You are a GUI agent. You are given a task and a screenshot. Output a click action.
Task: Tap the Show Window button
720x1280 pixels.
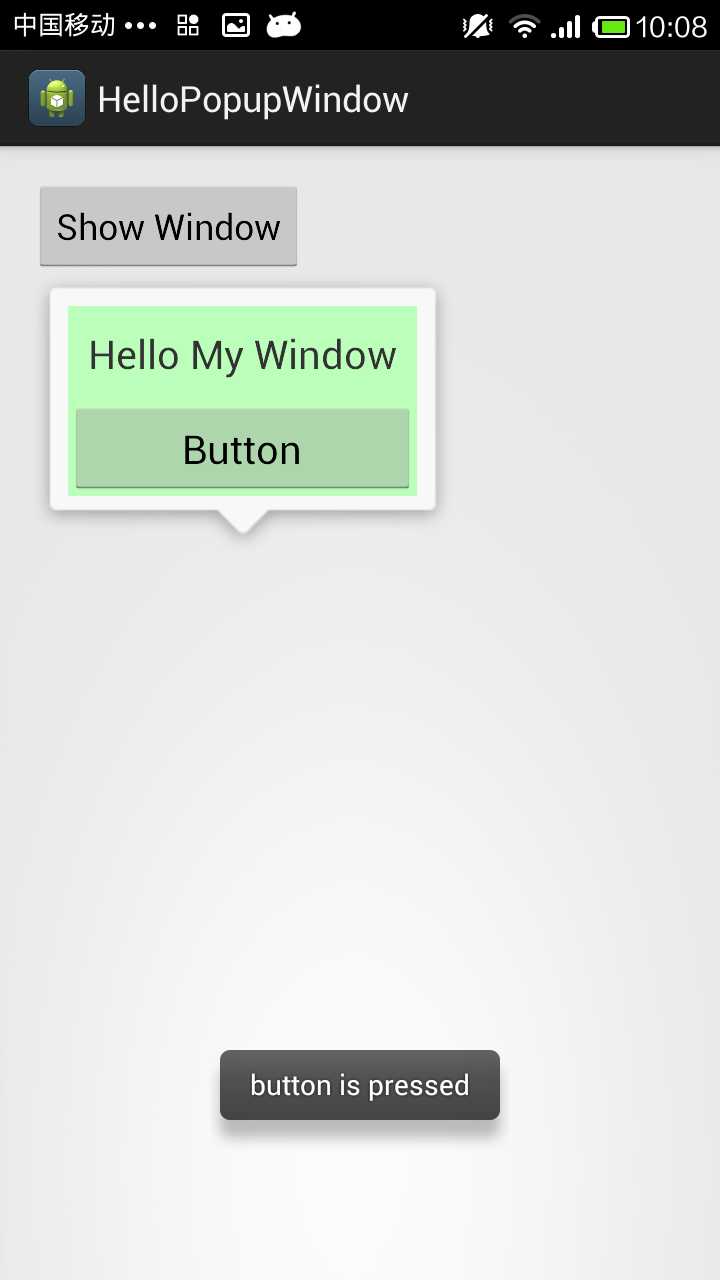click(168, 227)
